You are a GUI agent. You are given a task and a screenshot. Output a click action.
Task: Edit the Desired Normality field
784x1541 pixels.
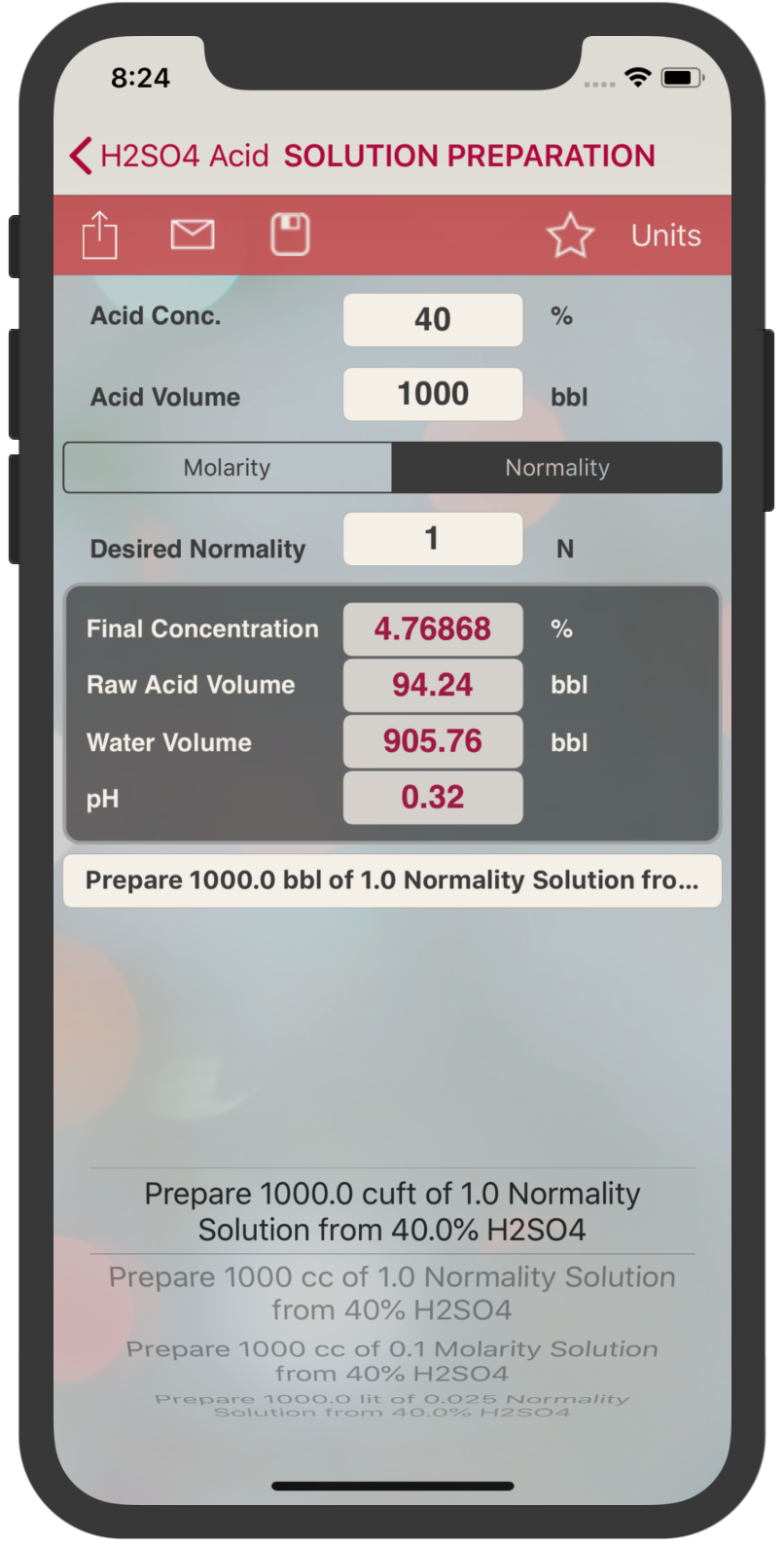tap(433, 539)
